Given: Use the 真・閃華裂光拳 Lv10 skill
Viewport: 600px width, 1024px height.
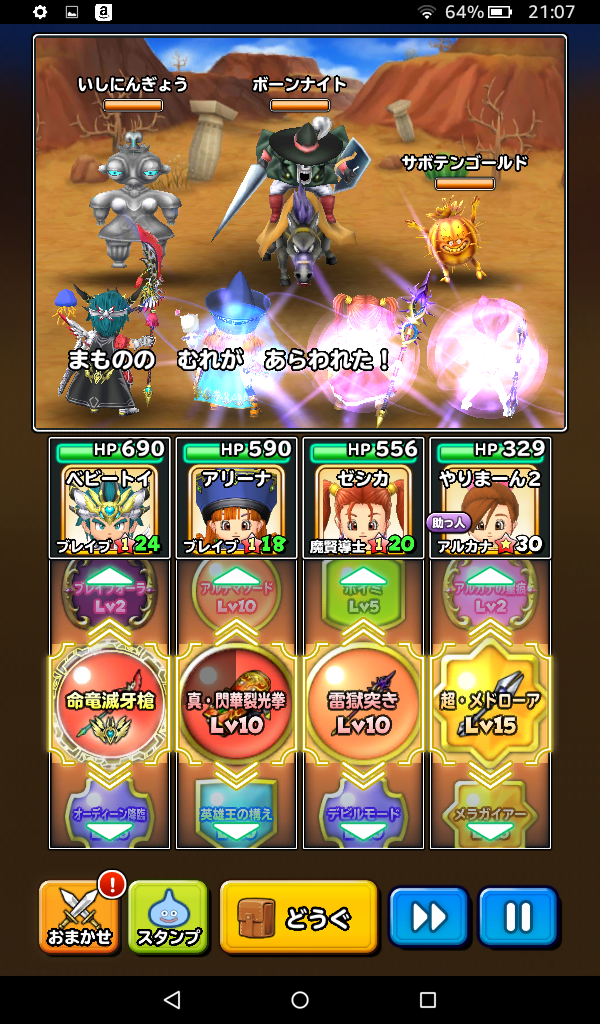Looking at the screenshot, I should tap(237, 705).
